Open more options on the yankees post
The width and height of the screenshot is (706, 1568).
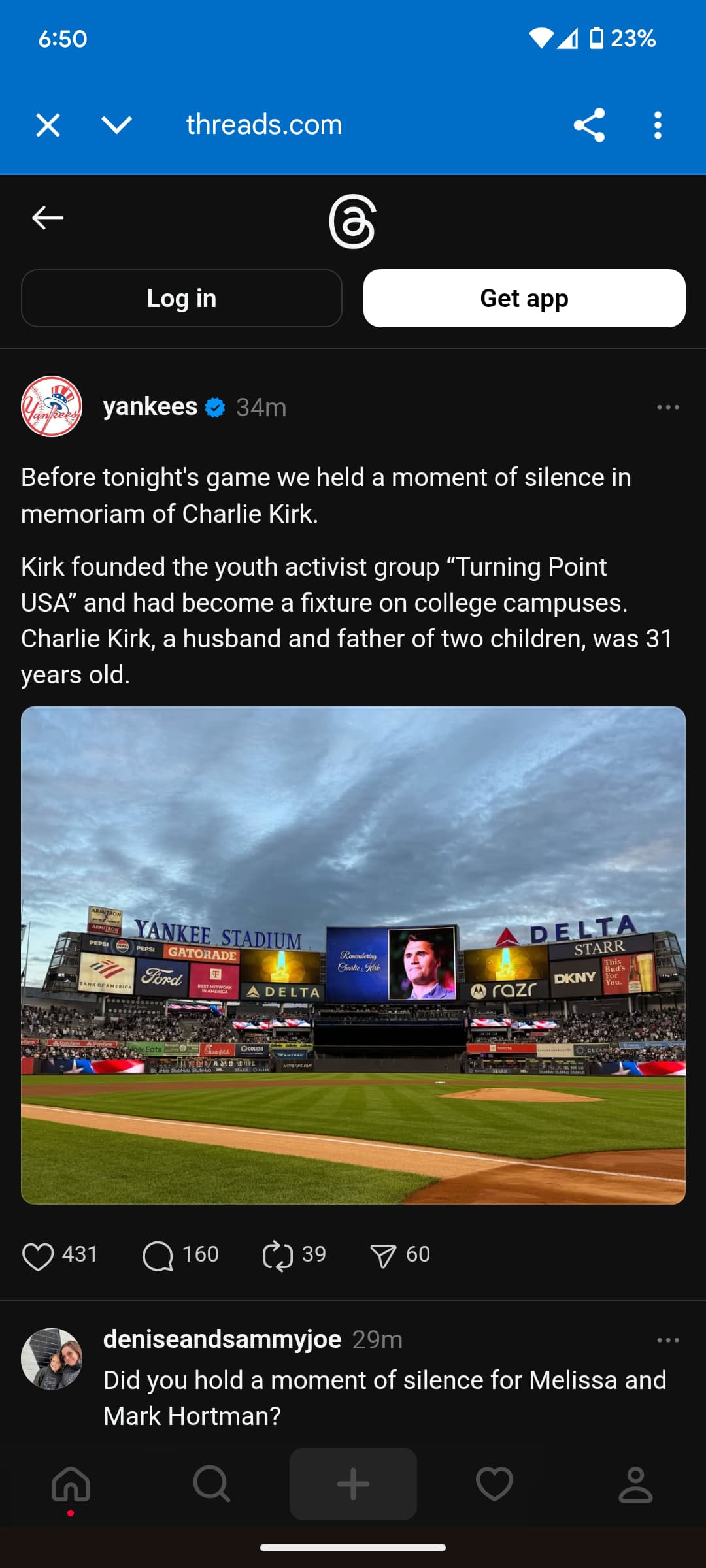pos(668,407)
